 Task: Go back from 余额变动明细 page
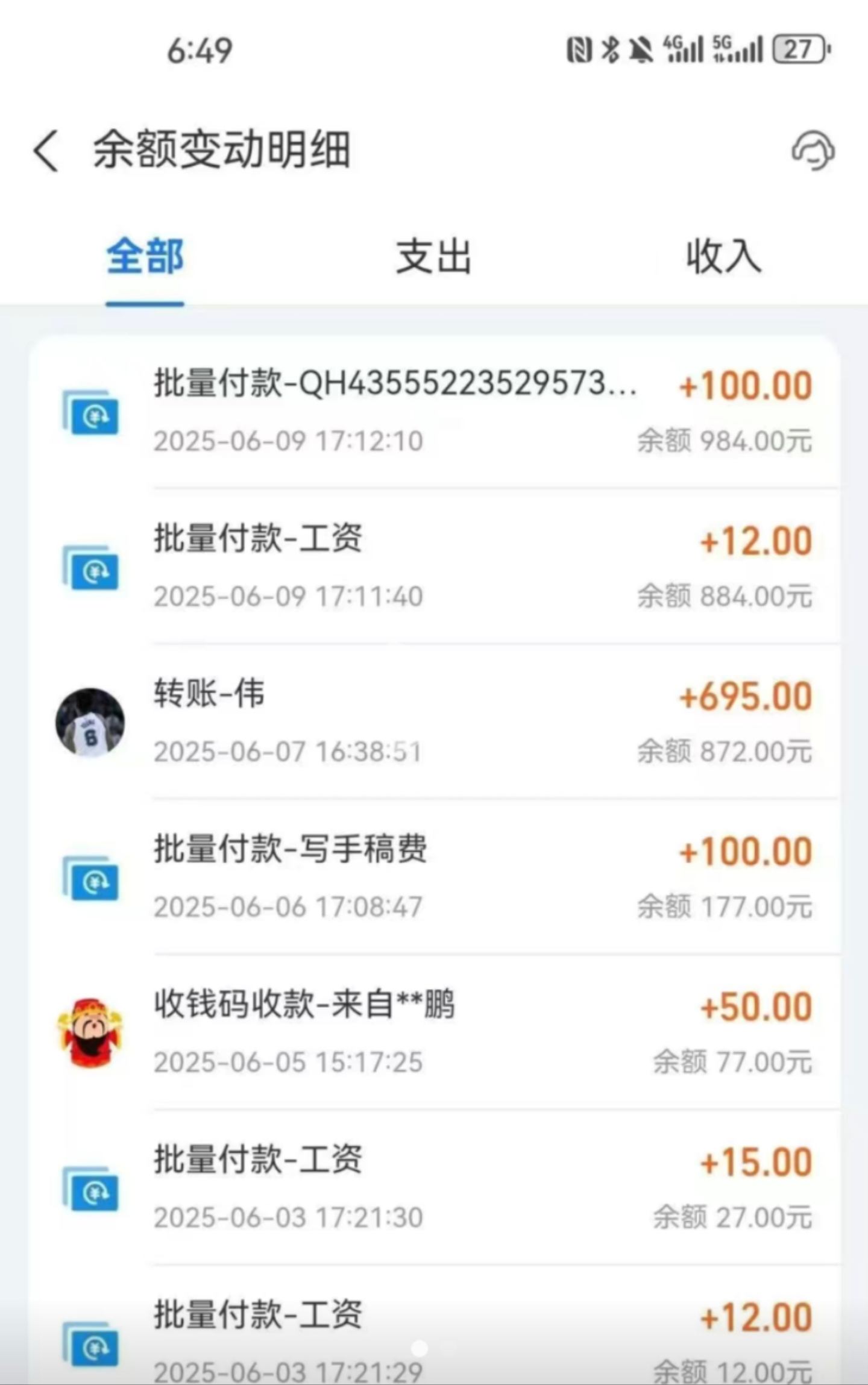(47, 151)
